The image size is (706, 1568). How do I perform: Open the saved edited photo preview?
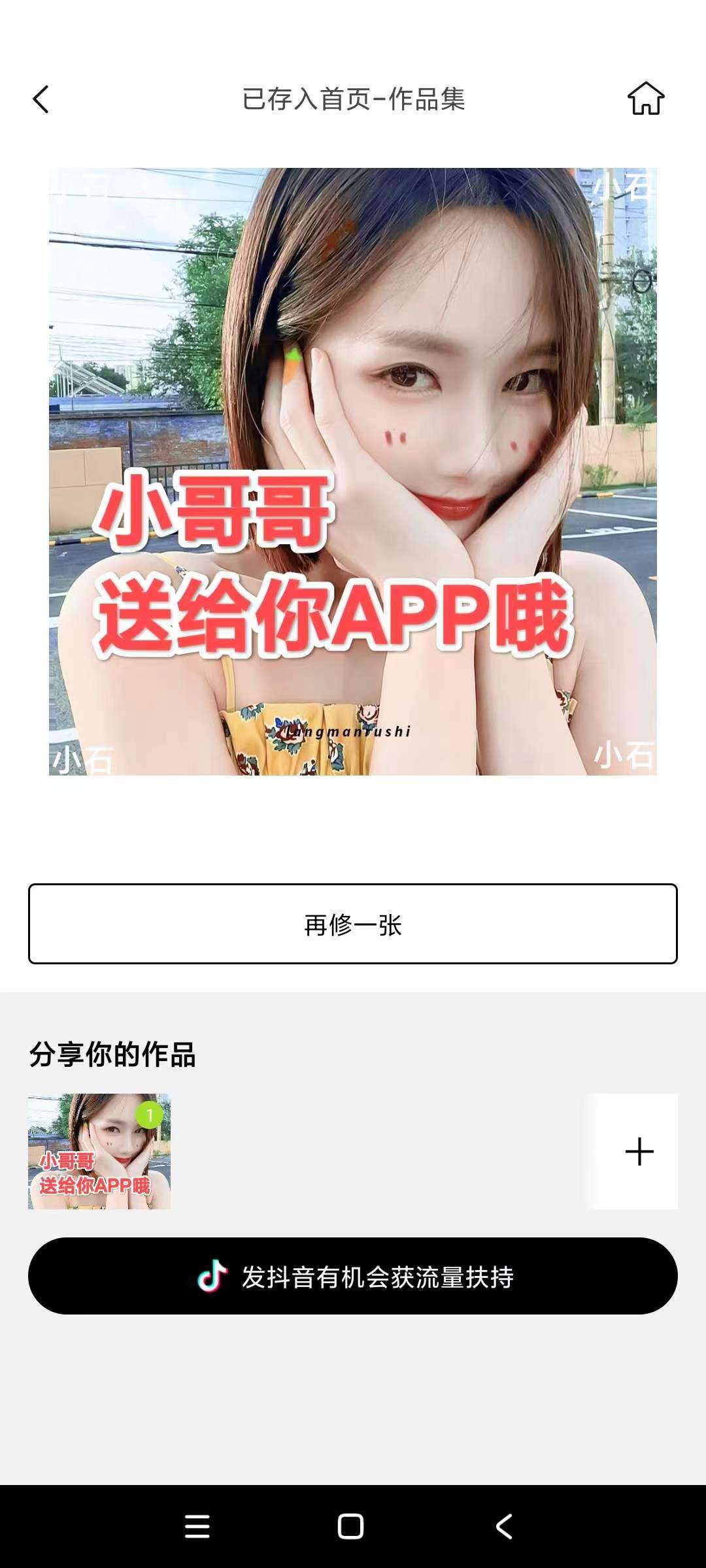pos(353,472)
